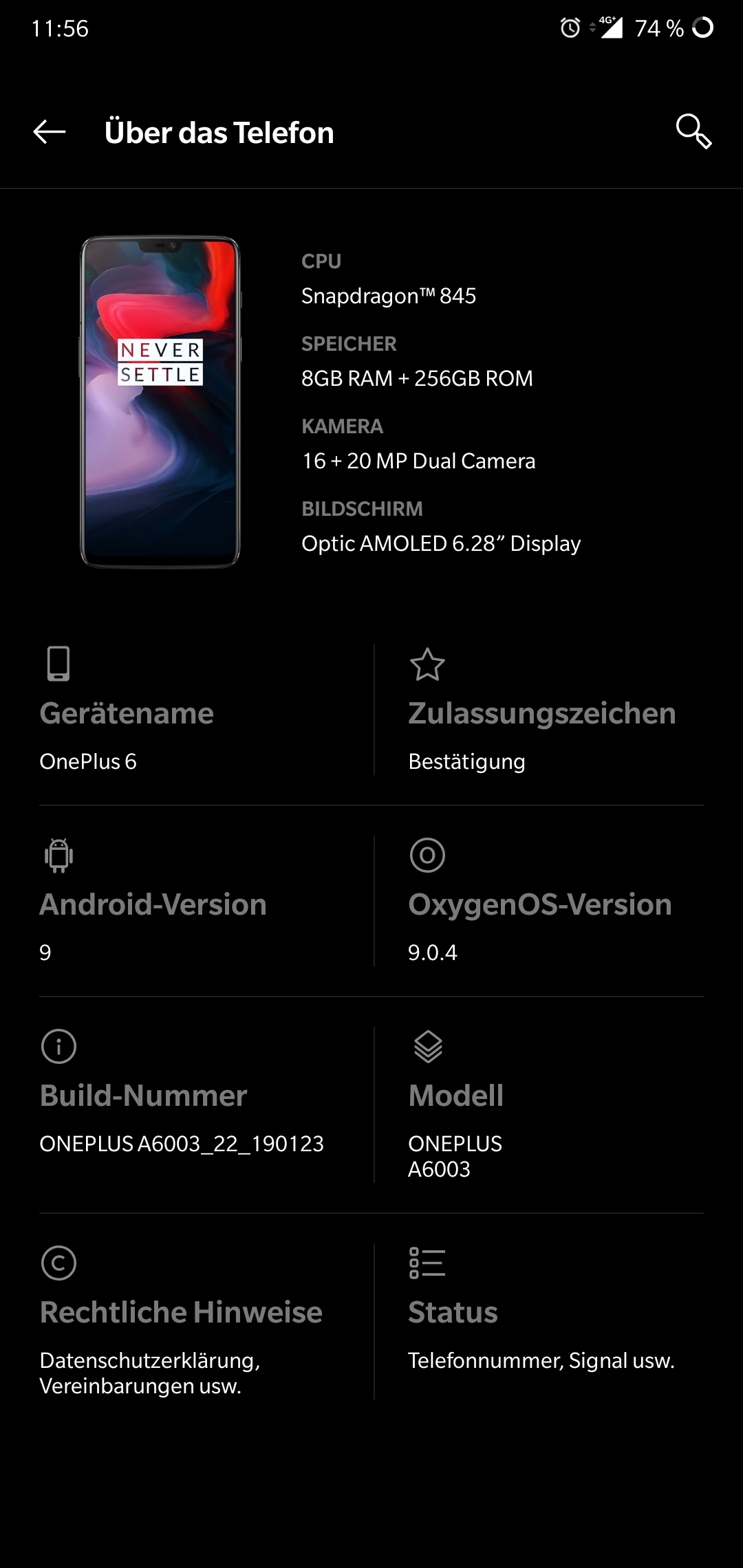Open Rechtliche Hinweise
This screenshot has height=1568, width=743.
(200, 1322)
